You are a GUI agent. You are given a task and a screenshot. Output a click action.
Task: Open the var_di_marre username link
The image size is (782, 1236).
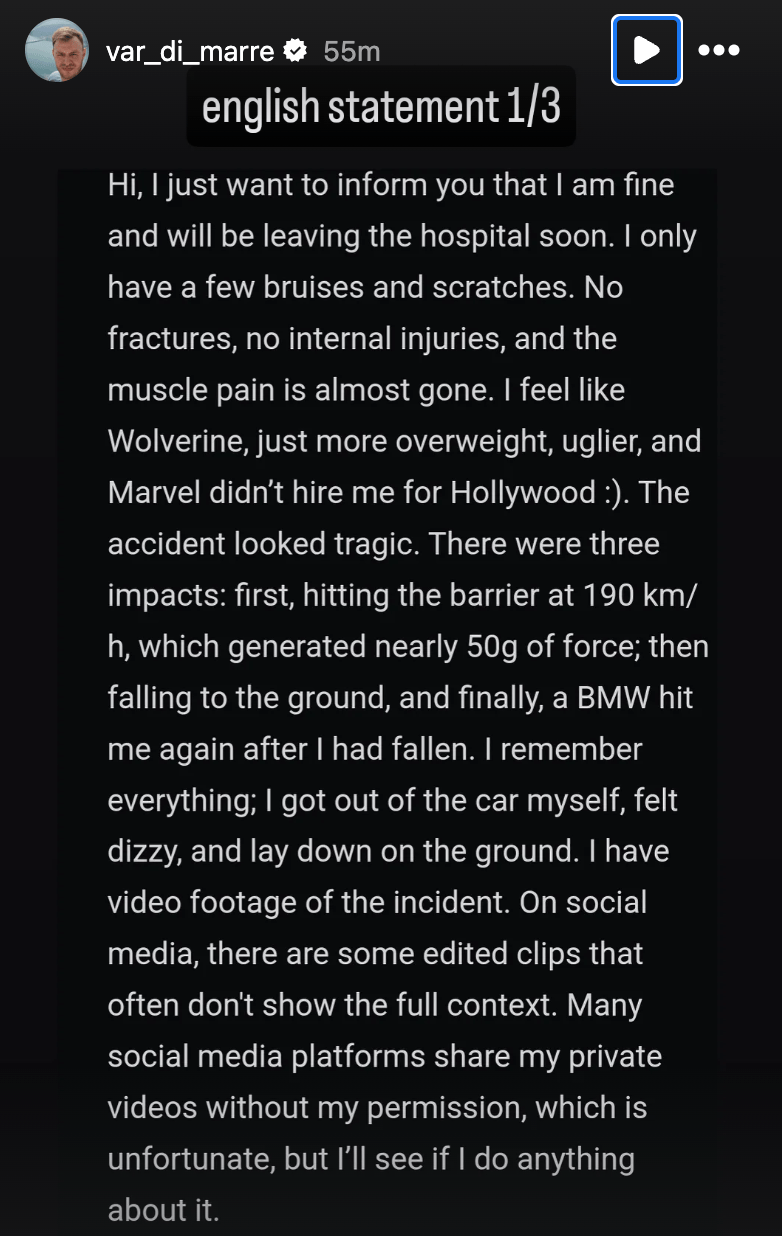[190, 51]
